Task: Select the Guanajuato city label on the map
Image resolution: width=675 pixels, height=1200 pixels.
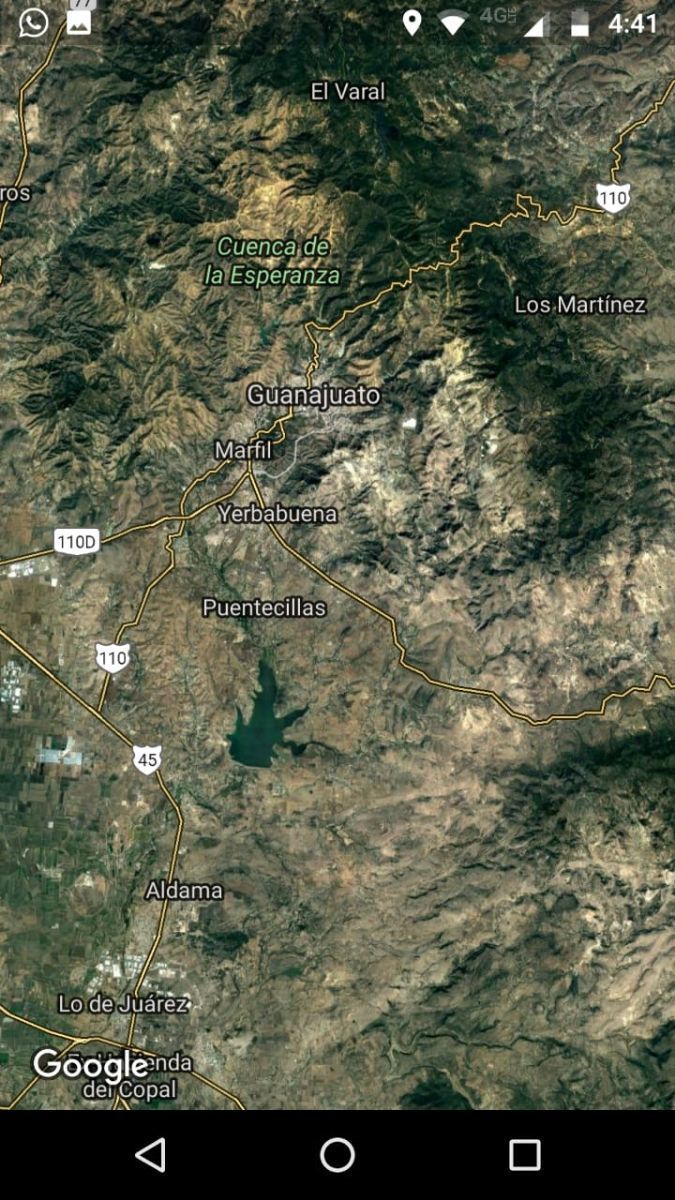Action: [x=313, y=395]
